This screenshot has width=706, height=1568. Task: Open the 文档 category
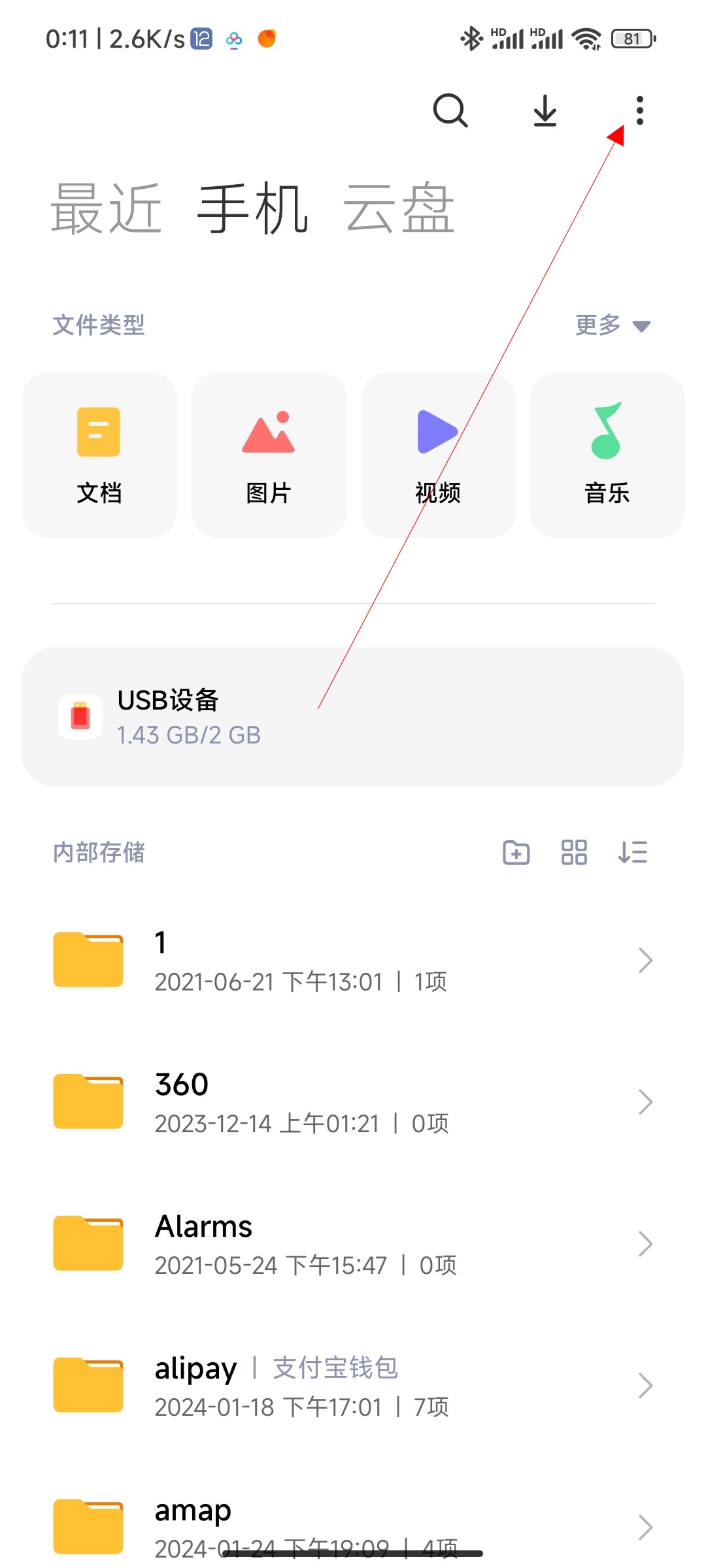click(x=99, y=455)
